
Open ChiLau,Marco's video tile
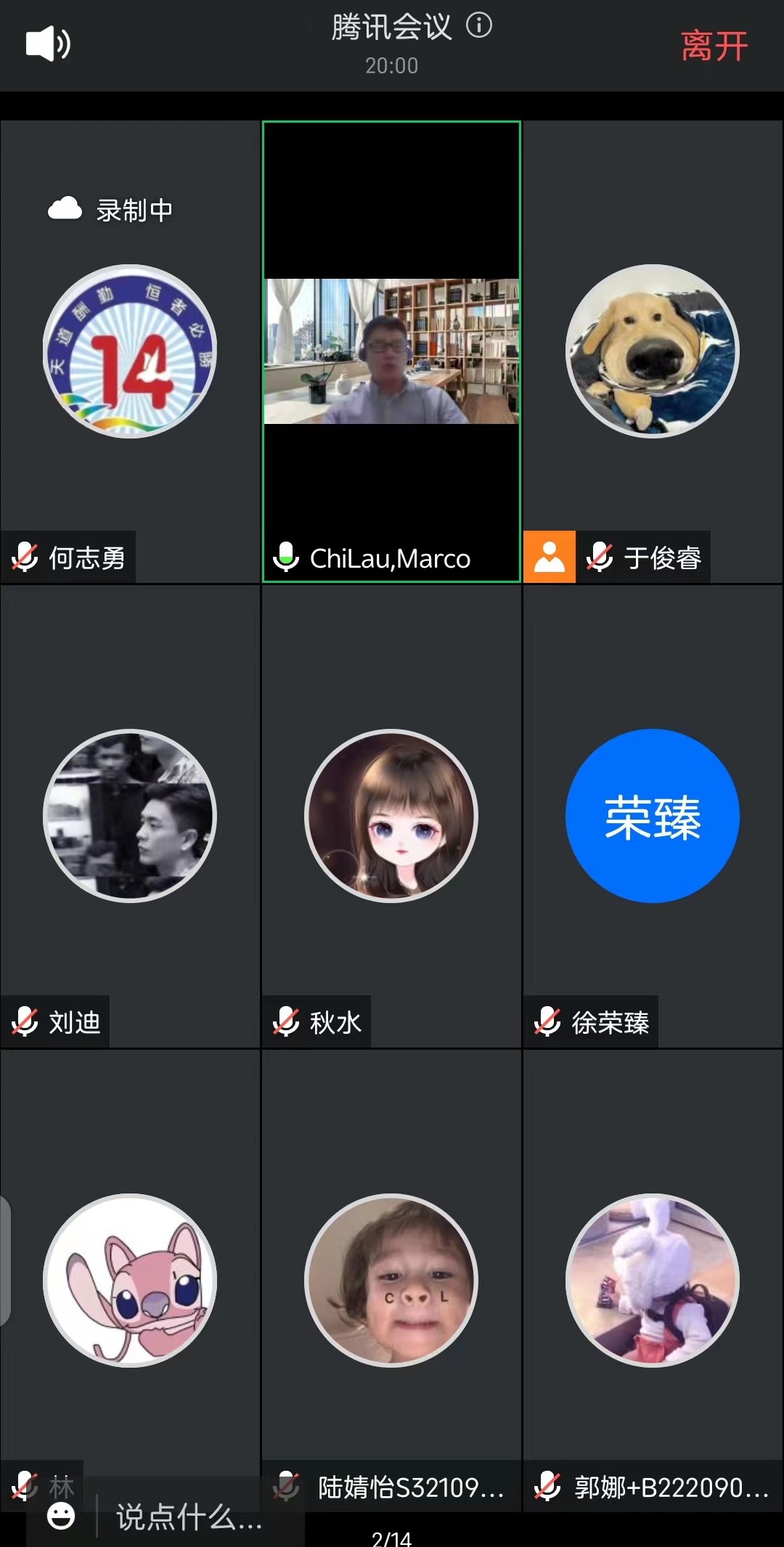[391, 351]
